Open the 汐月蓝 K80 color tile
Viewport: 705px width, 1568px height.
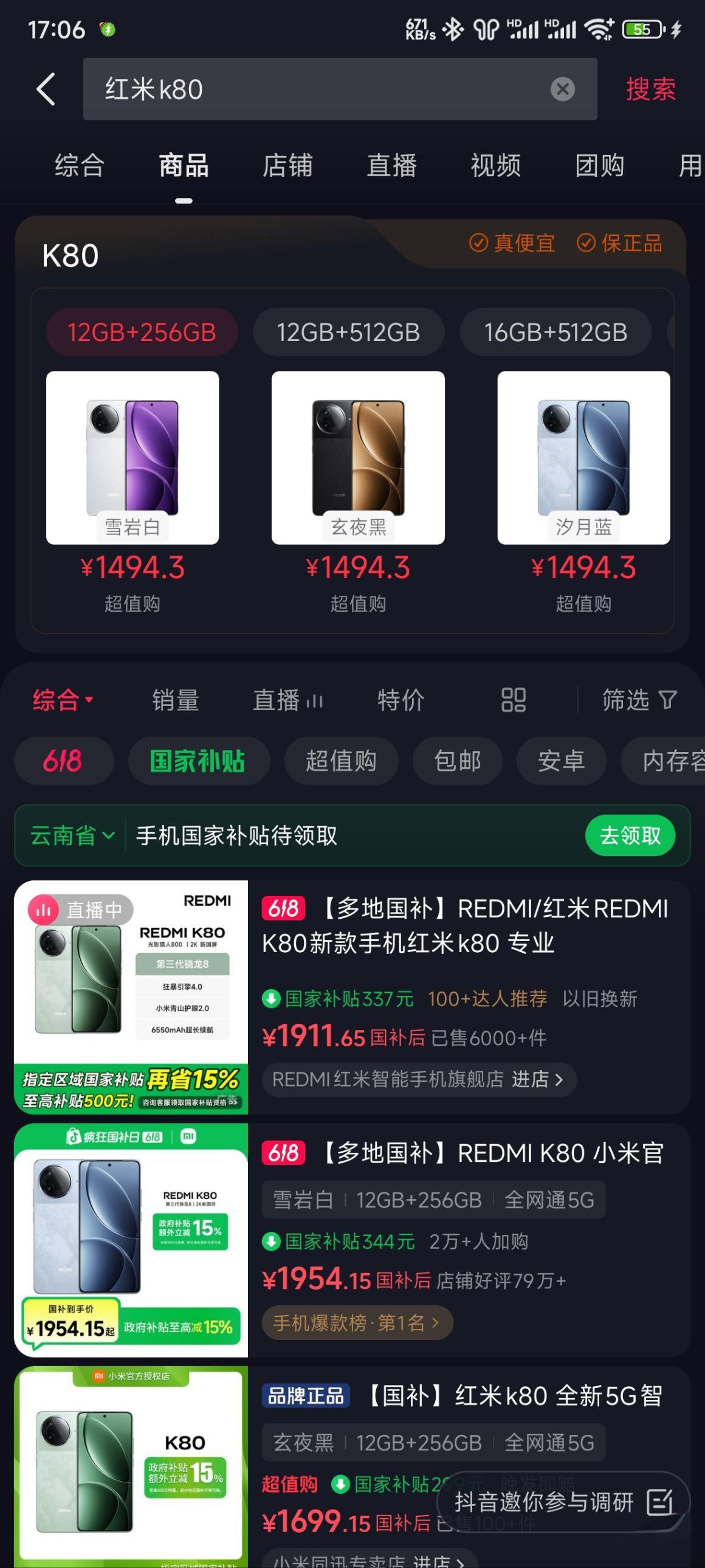(583, 458)
